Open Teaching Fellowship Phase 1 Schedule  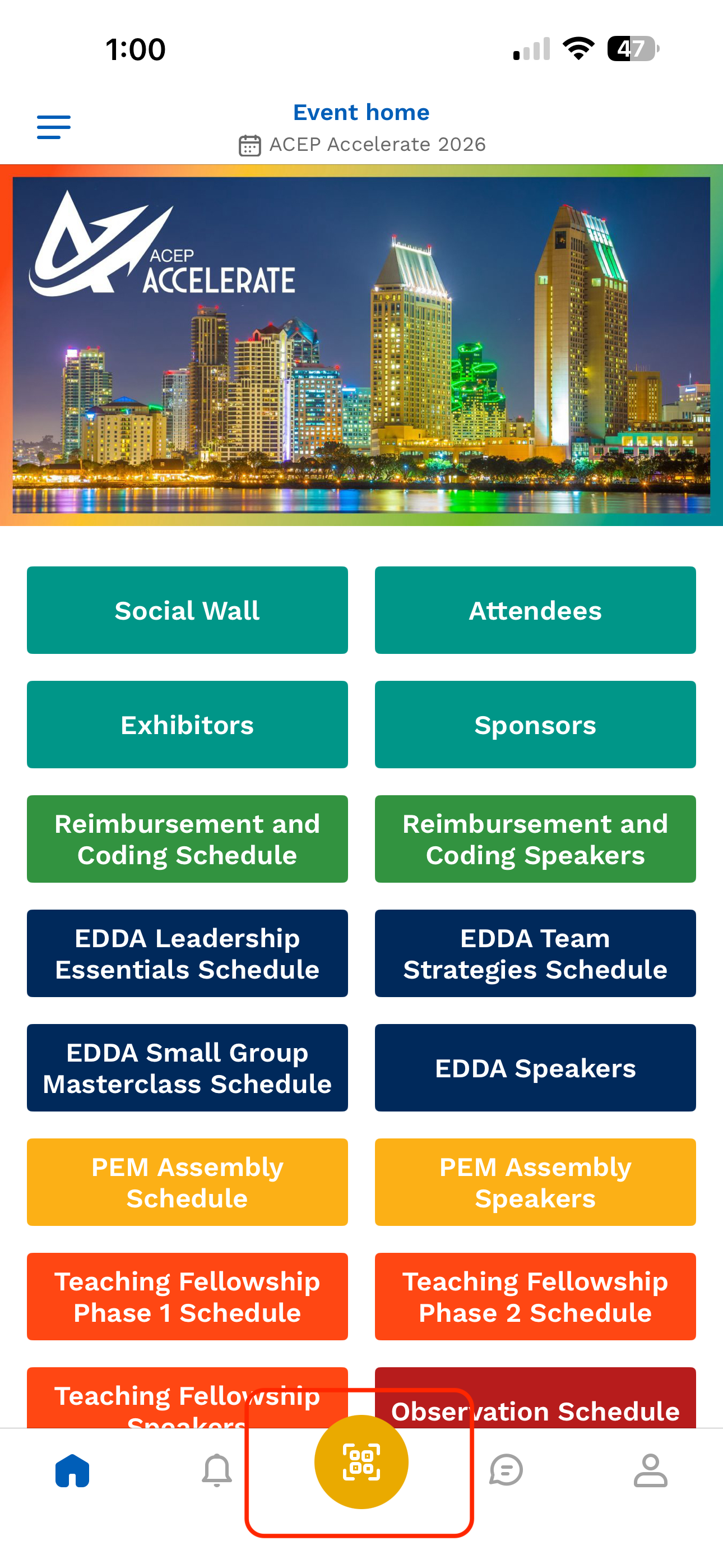tap(187, 1297)
